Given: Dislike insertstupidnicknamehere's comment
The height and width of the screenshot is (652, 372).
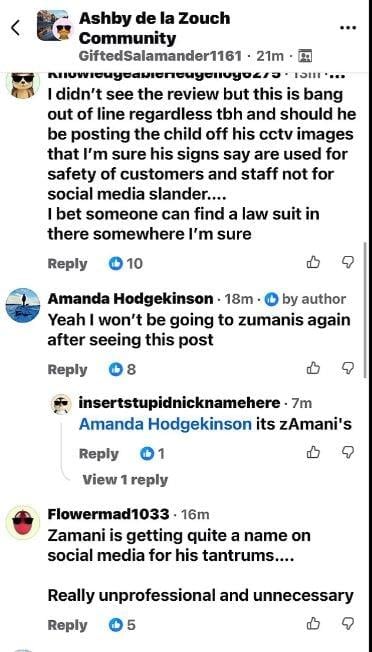Looking at the screenshot, I should click(x=347, y=452).
